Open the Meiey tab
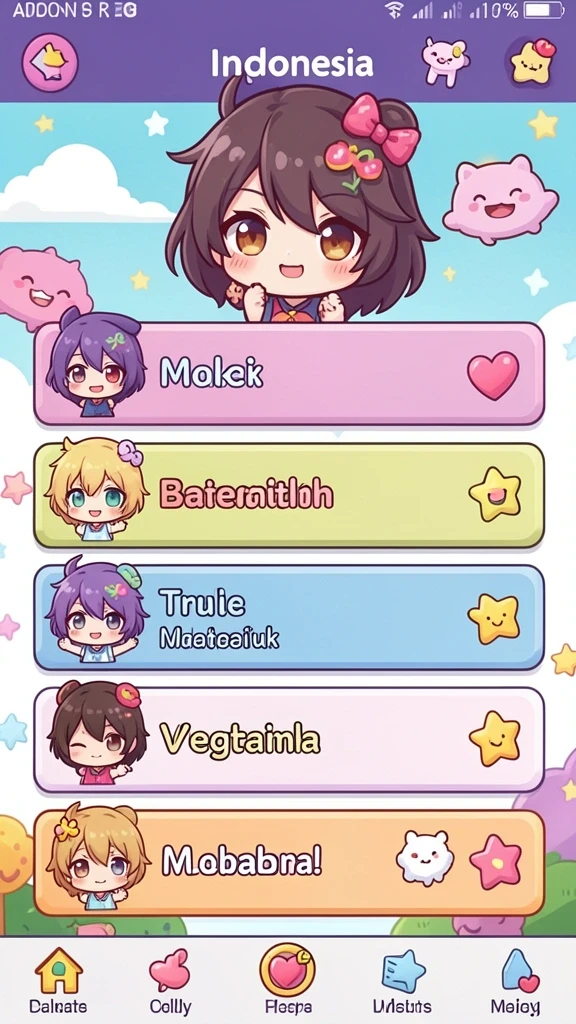This screenshot has width=576, height=1024. pos(516,980)
